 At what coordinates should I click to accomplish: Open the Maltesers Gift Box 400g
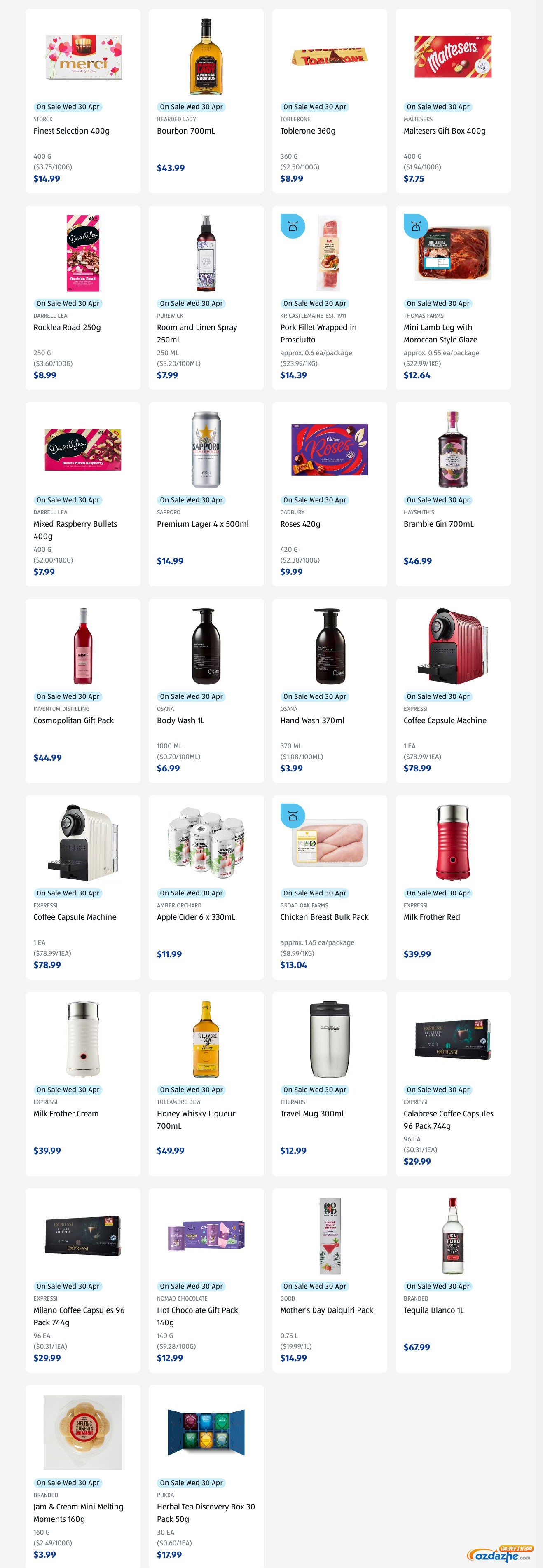coord(445,131)
